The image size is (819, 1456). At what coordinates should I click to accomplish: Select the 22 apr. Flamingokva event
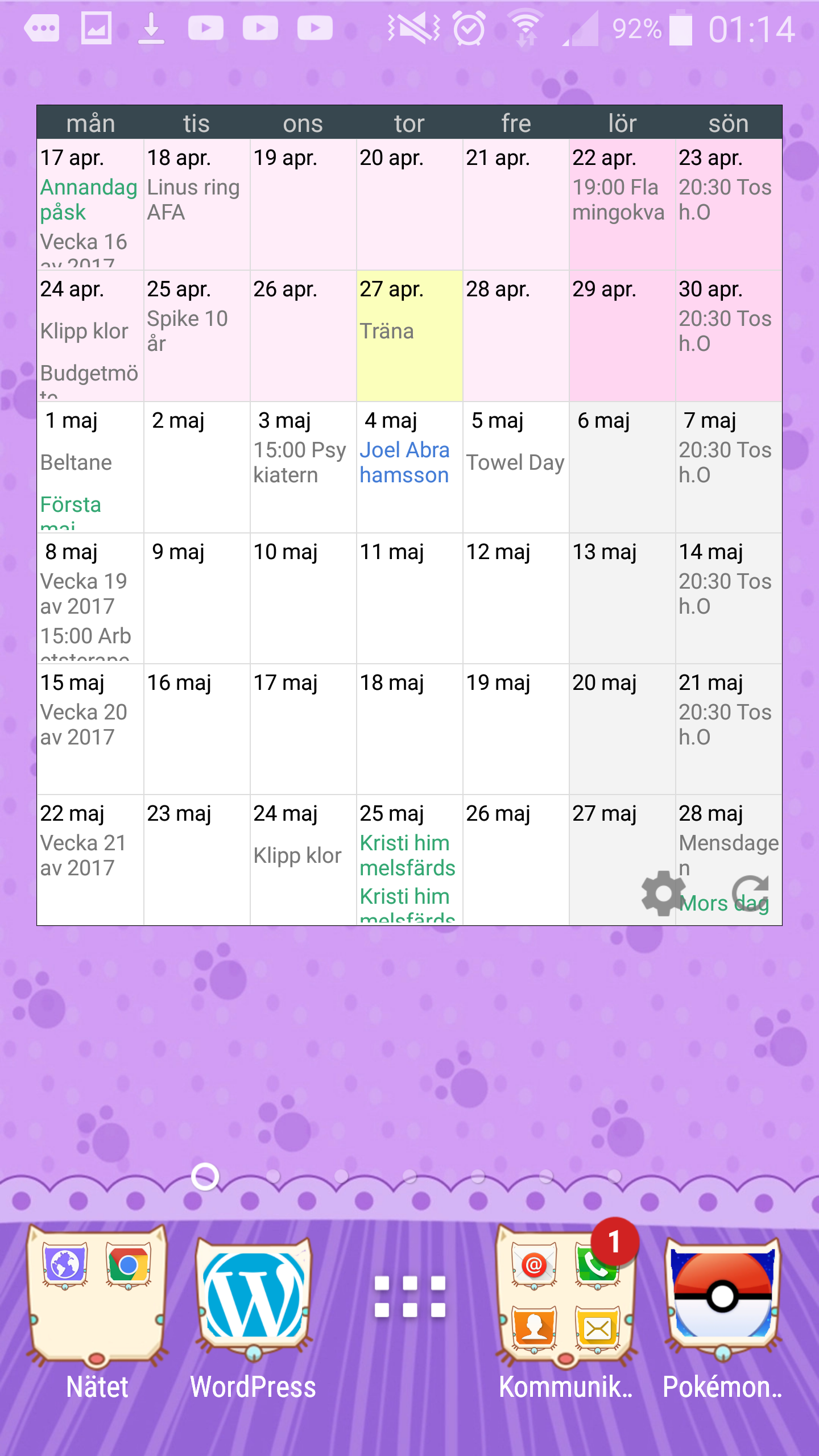[x=618, y=200]
